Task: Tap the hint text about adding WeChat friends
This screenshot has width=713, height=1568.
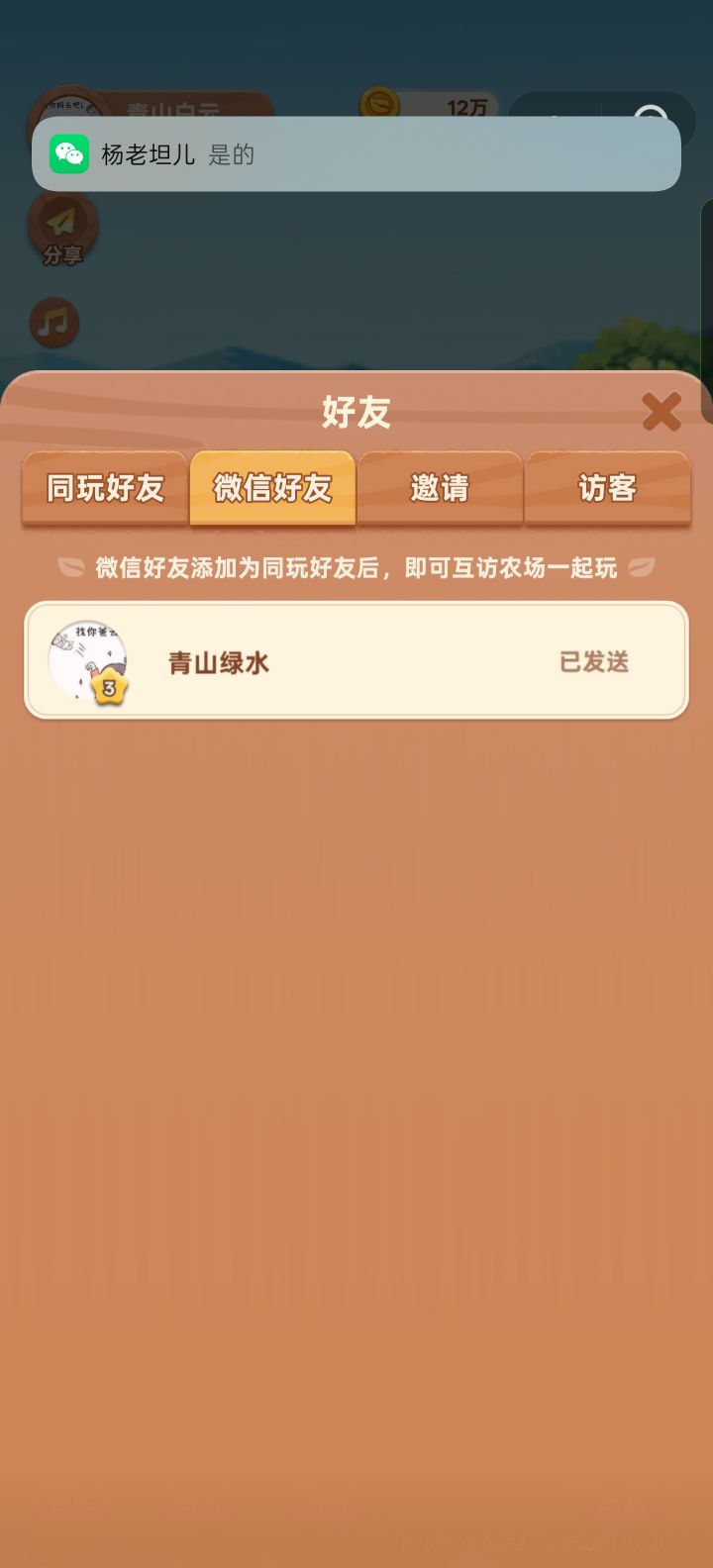Action: pyautogui.click(x=356, y=566)
